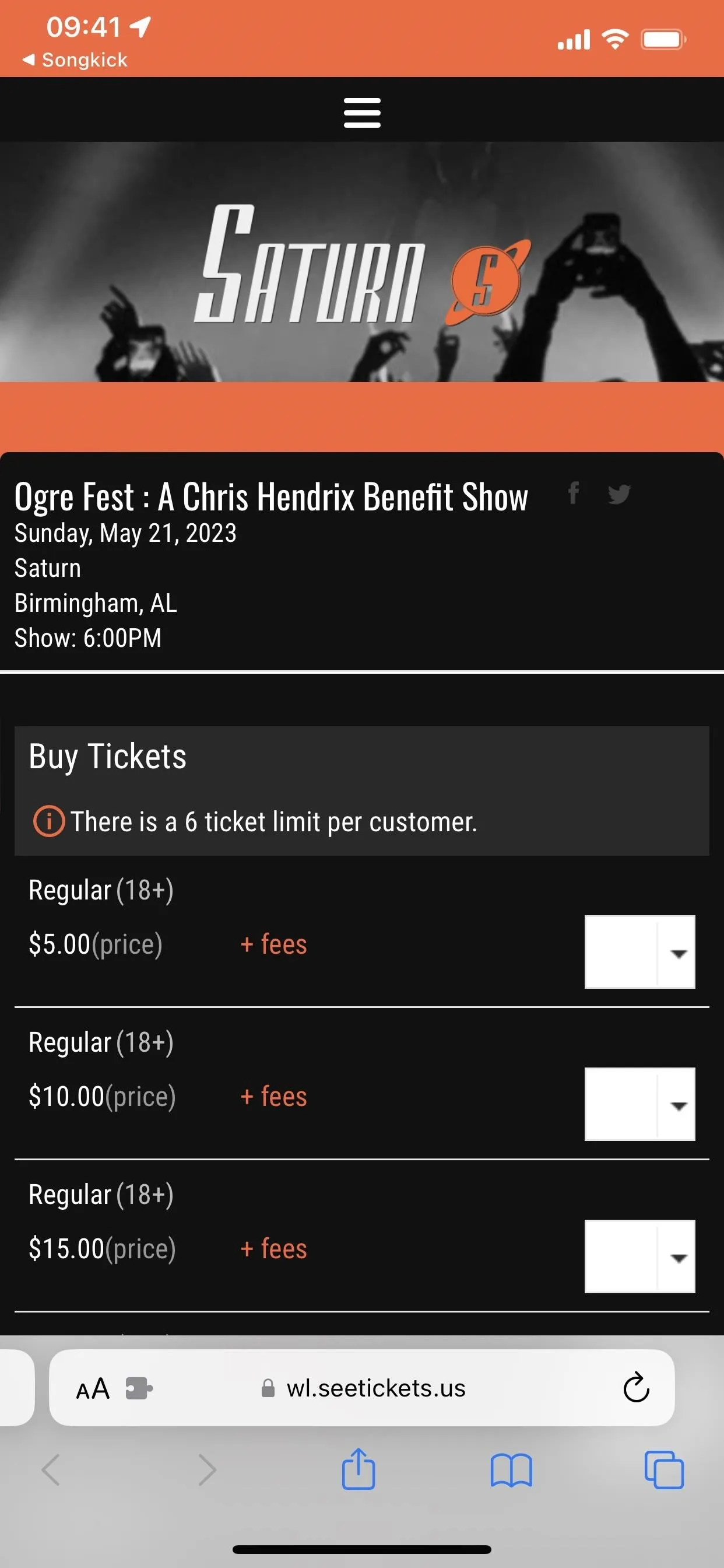Open the extensions puzzle icon
The height and width of the screenshot is (1568, 724).
[139, 1389]
